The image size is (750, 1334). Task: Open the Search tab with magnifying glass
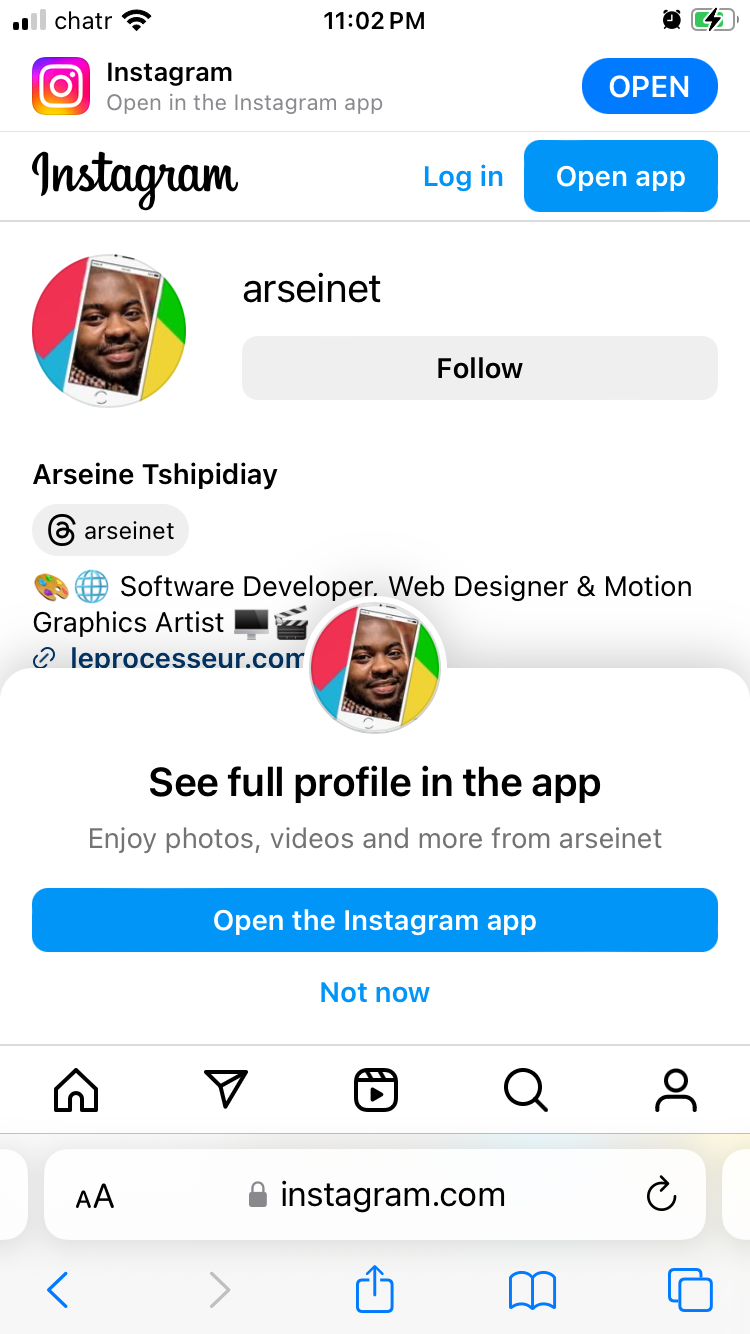[525, 1089]
